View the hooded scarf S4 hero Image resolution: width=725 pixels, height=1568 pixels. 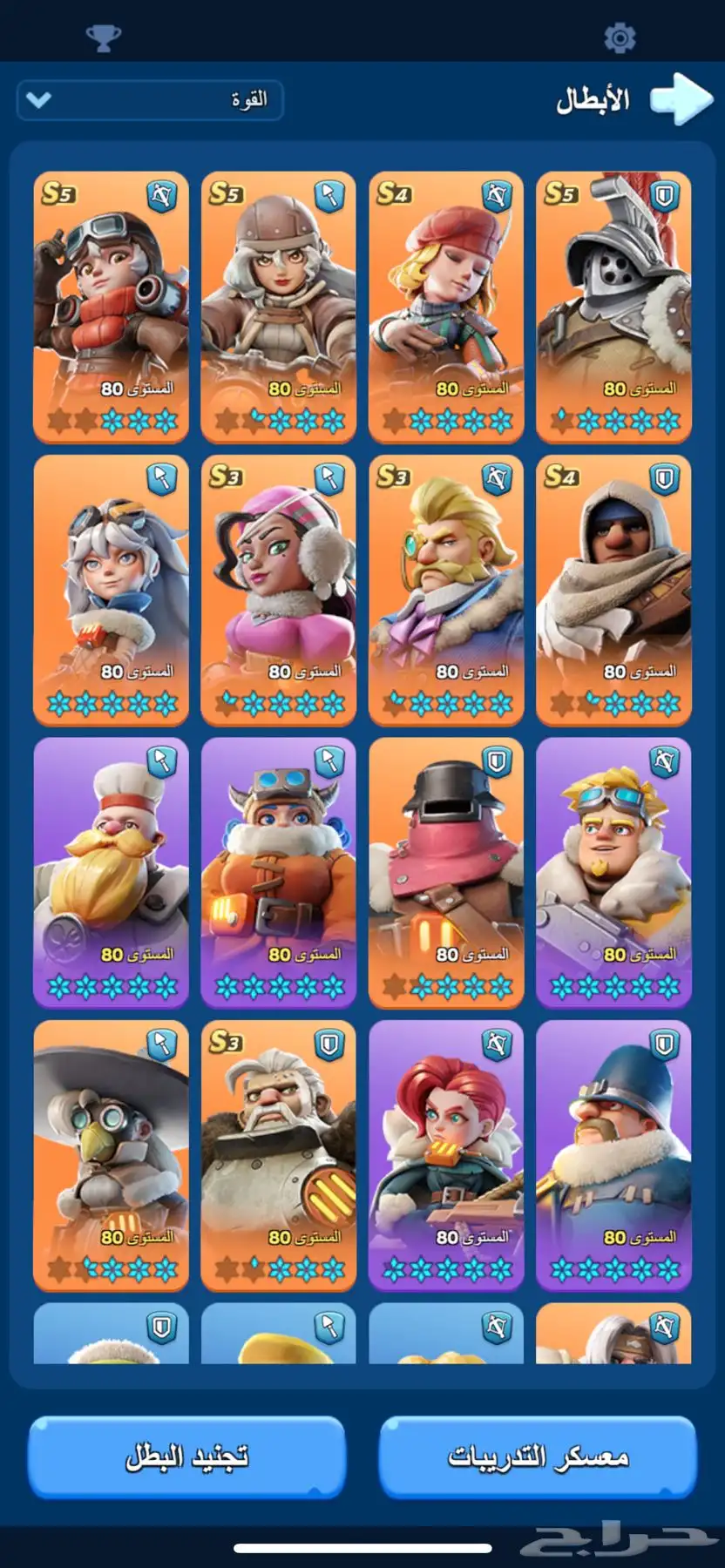613,588
